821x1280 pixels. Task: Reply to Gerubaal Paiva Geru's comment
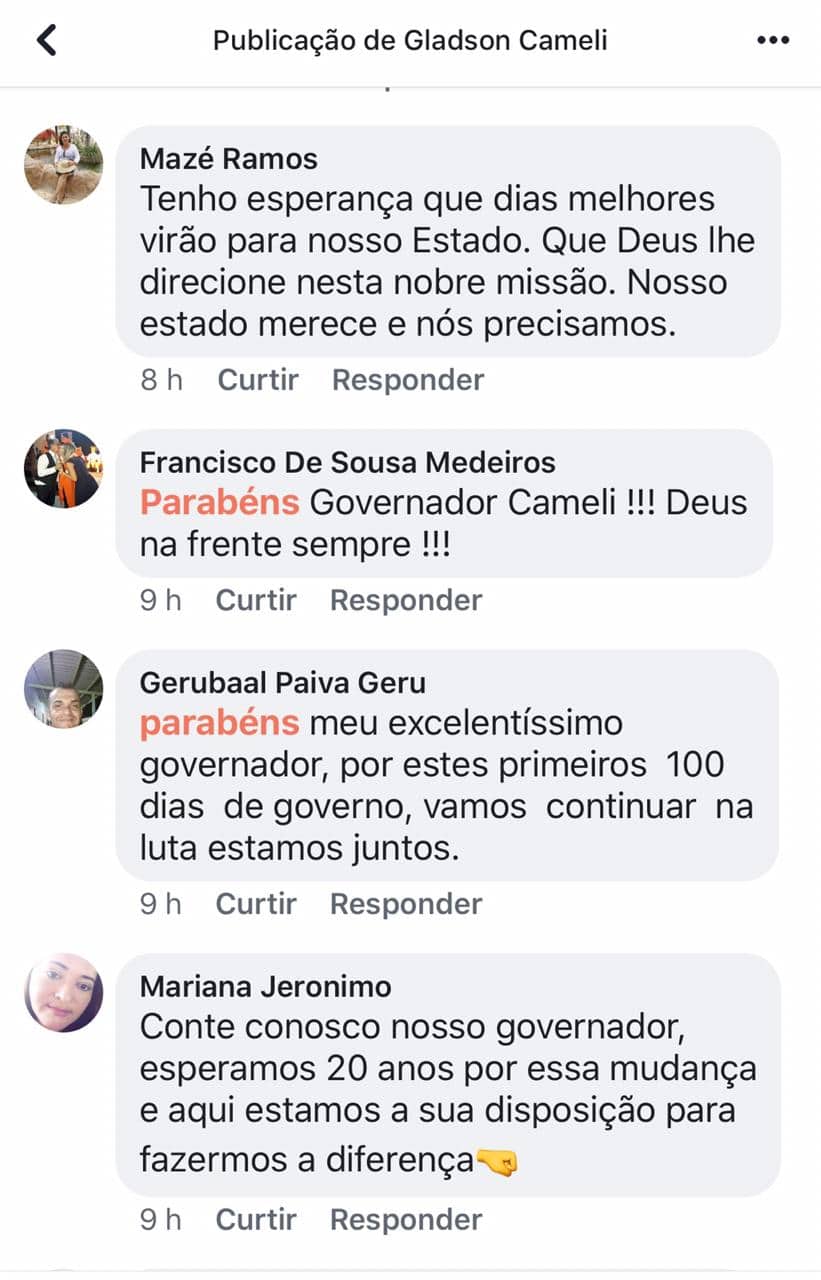tap(406, 904)
